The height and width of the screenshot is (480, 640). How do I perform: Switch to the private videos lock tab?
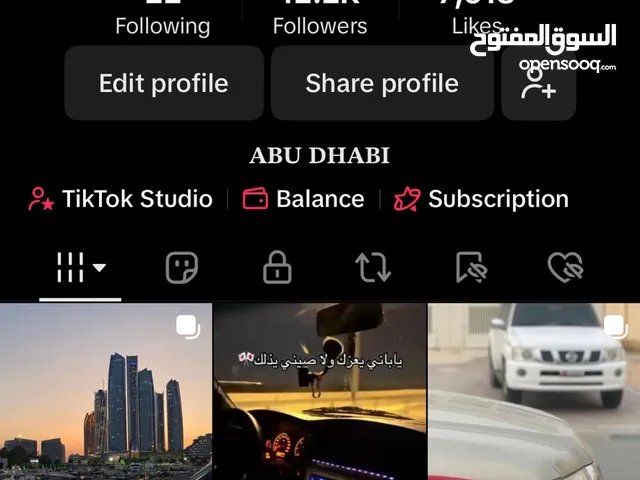276,267
